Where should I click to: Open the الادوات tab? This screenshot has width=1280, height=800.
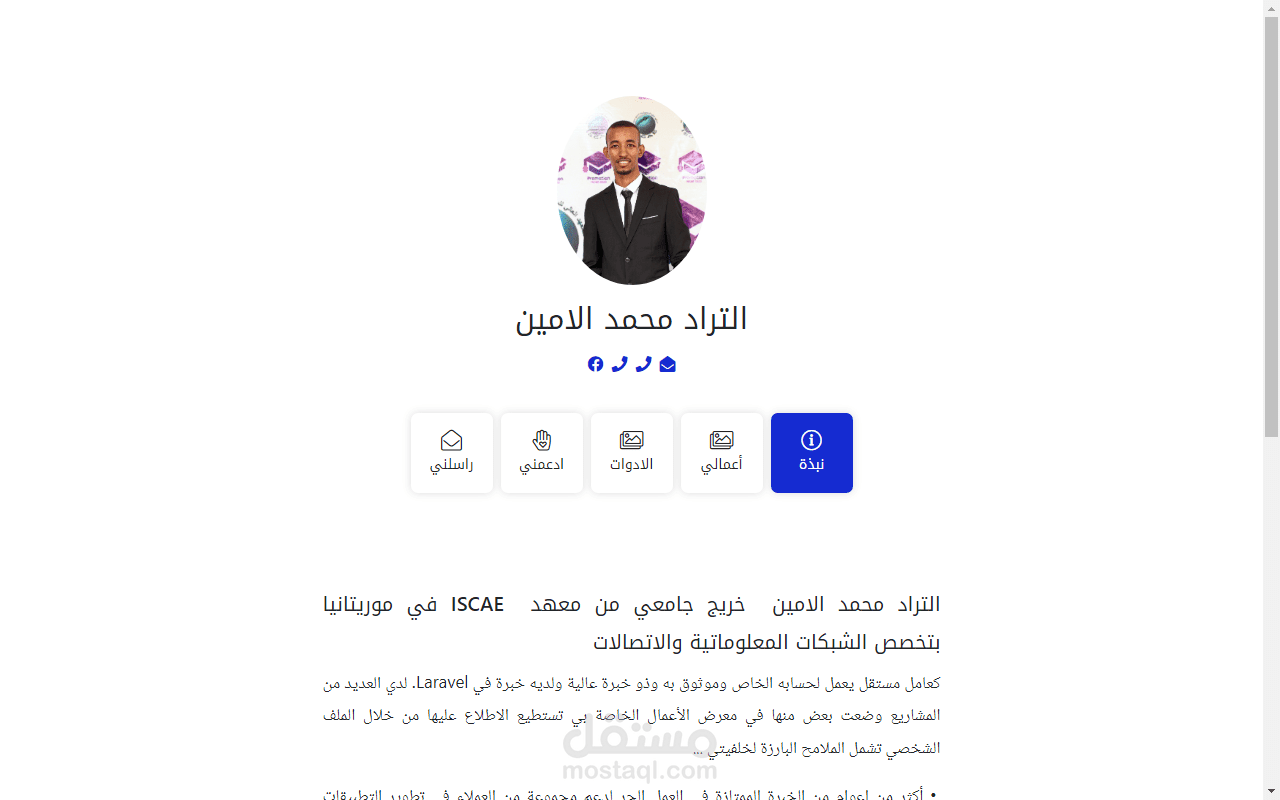(631, 453)
